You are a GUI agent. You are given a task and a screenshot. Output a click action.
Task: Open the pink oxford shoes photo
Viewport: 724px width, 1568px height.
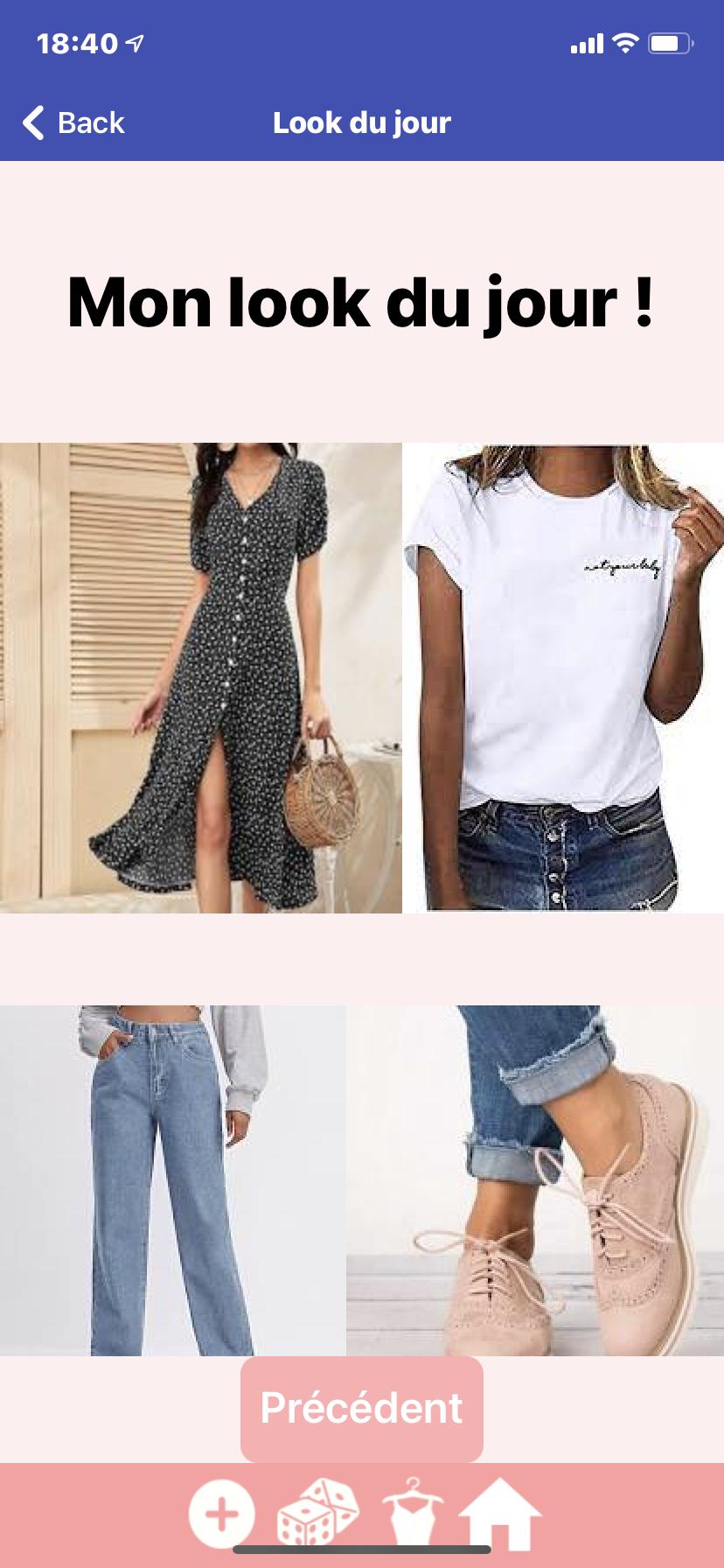535,1180
